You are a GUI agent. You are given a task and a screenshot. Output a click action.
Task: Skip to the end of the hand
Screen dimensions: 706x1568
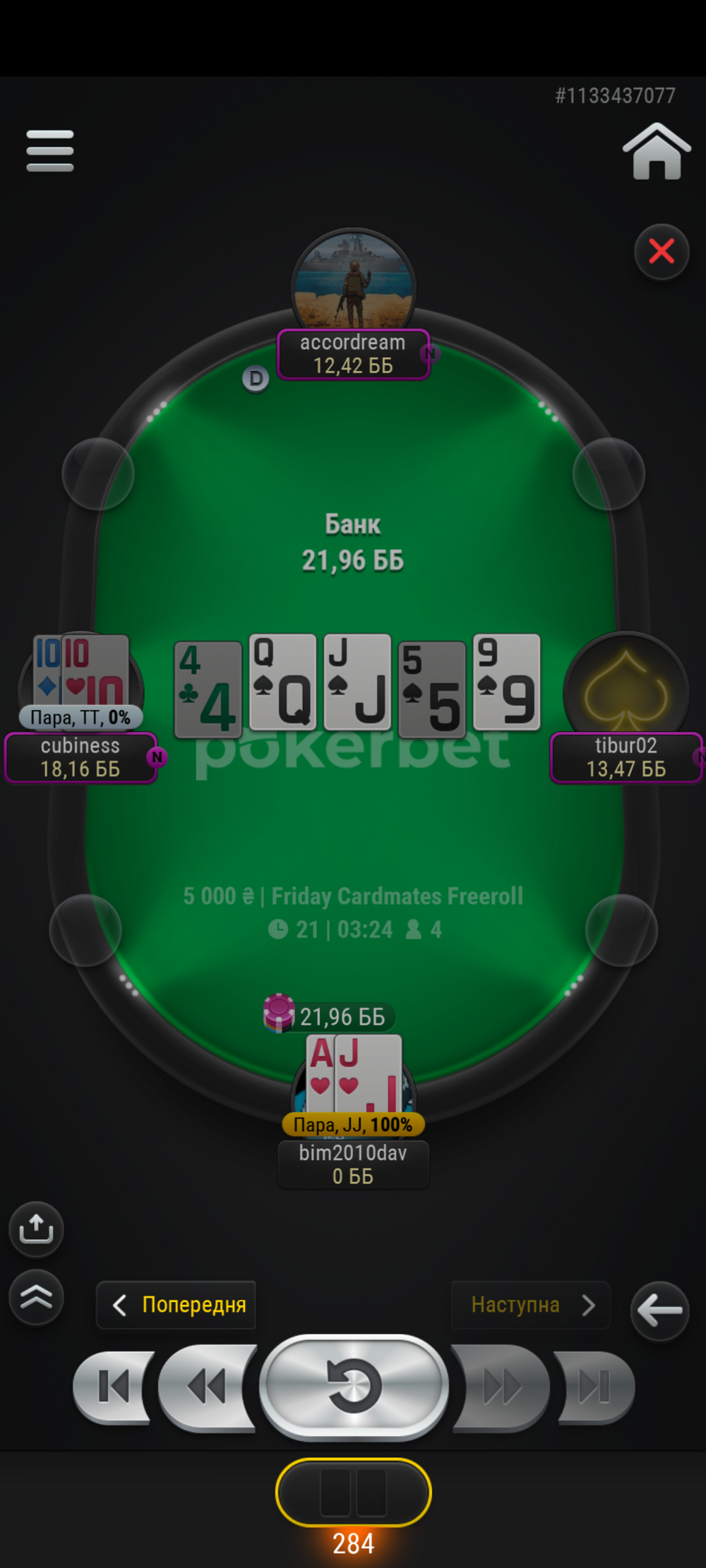[x=595, y=1387]
